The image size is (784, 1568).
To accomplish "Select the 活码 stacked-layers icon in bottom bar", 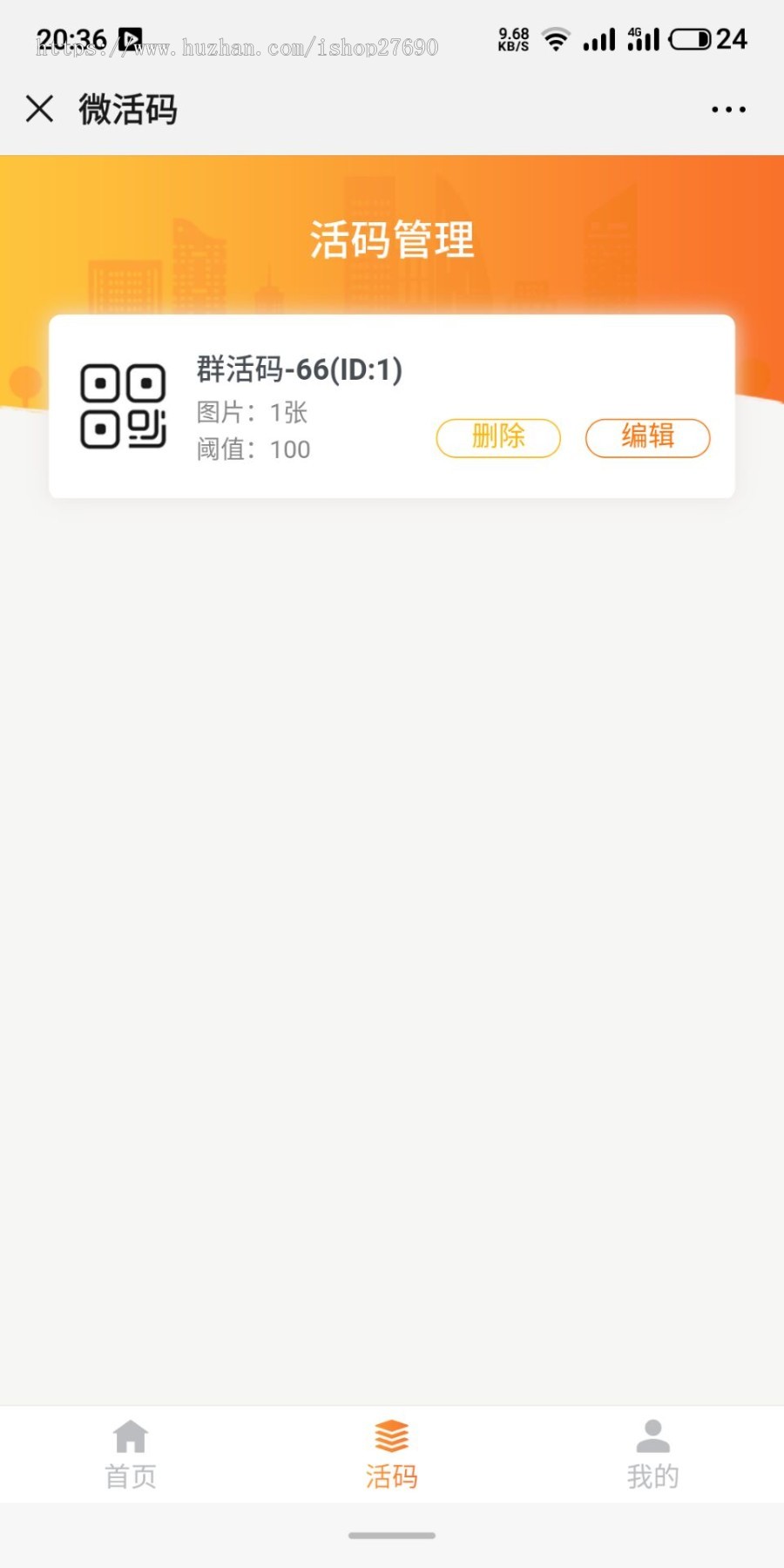I will click(391, 1433).
